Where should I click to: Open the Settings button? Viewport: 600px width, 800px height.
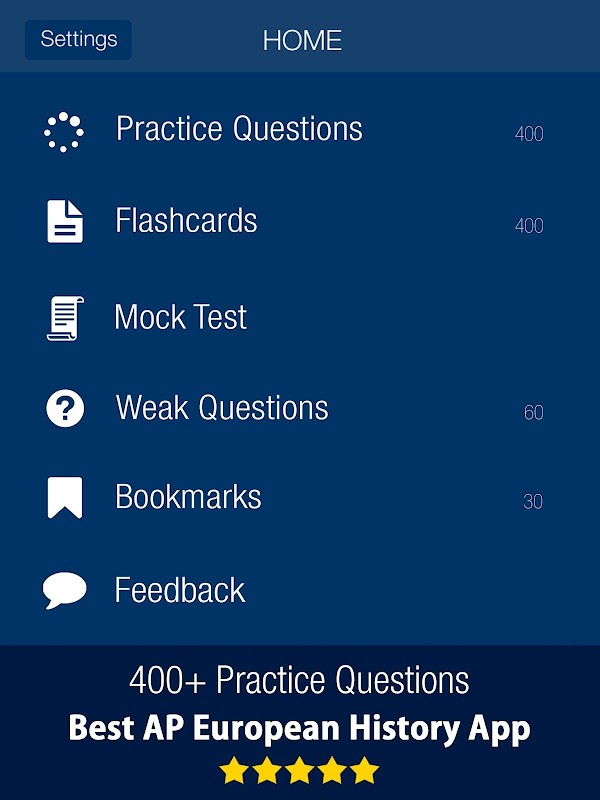[x=79, y=40]
